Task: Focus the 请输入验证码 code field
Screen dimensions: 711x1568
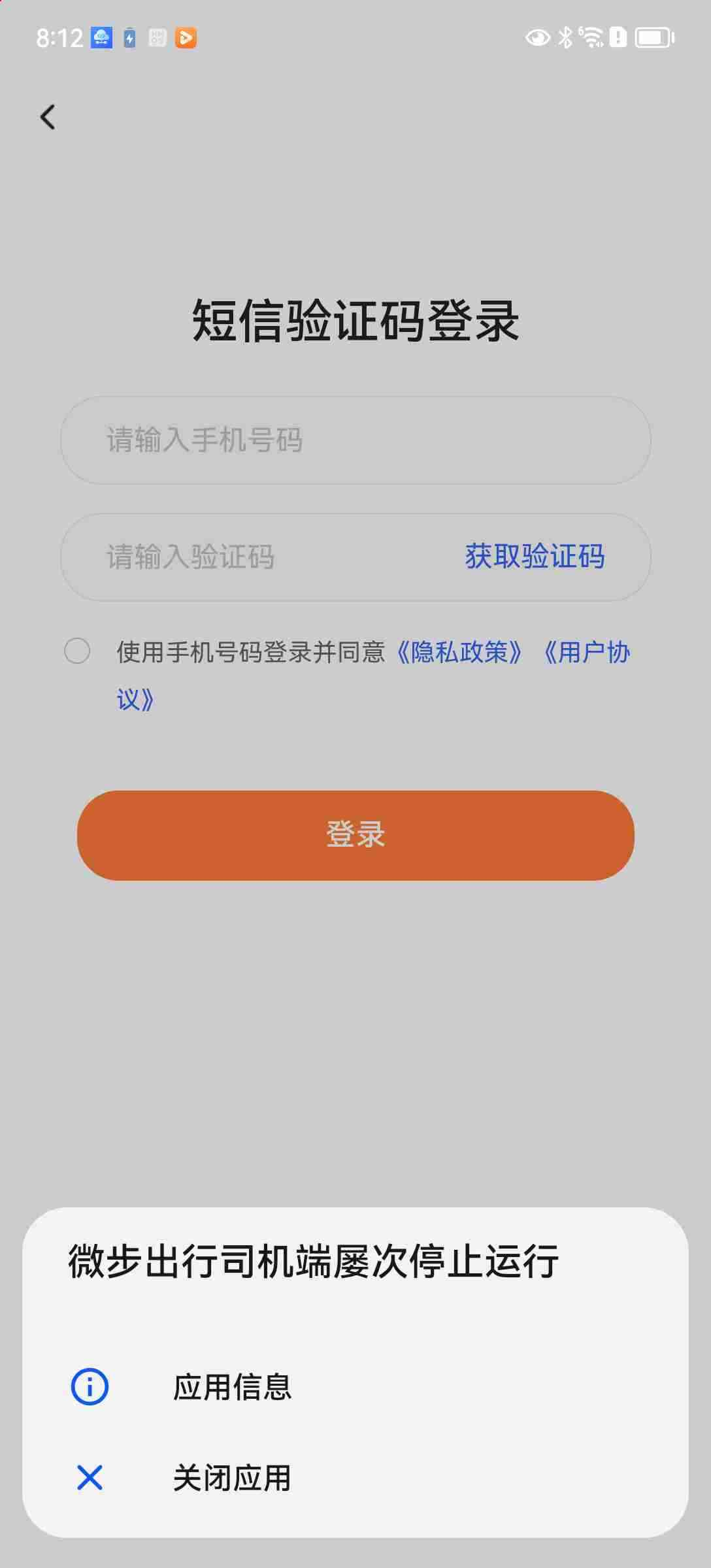Action: tap(261, 557)
